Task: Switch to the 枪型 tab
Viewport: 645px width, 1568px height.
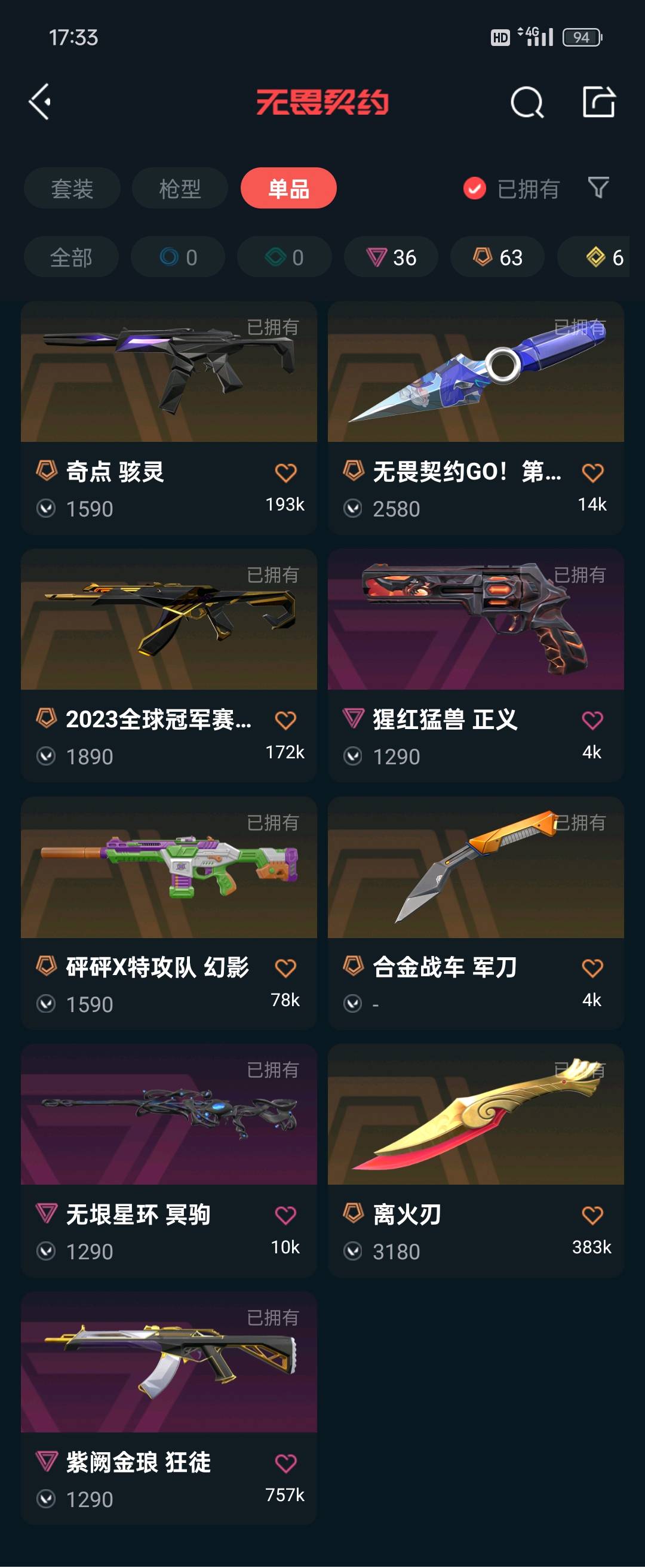Action: (x=180, y=189)
